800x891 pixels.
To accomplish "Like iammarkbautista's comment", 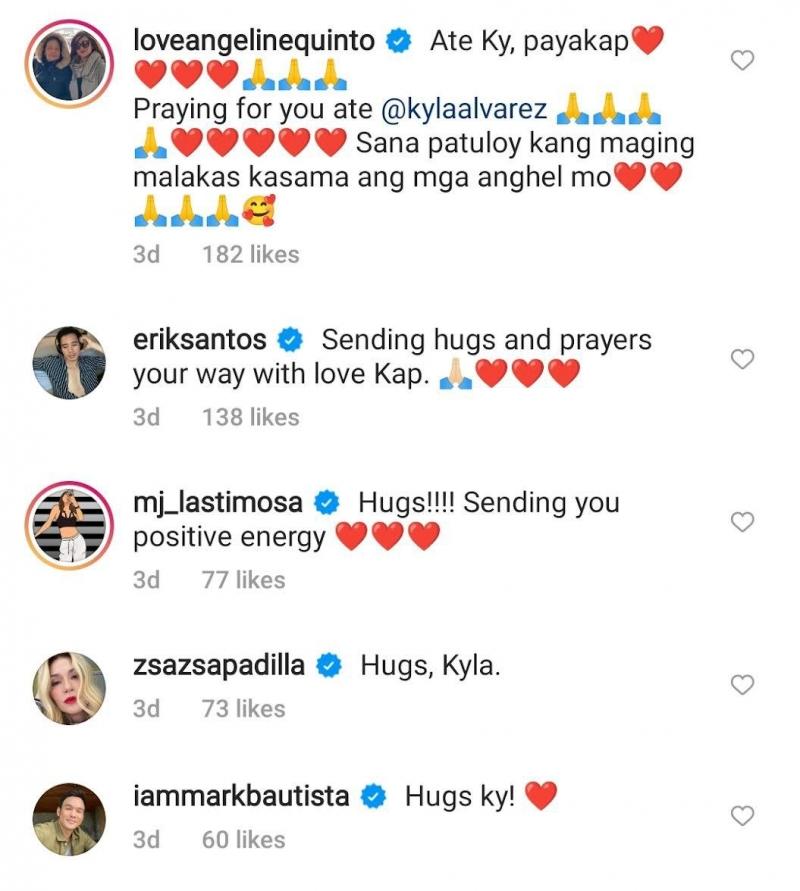I will 742,816.
